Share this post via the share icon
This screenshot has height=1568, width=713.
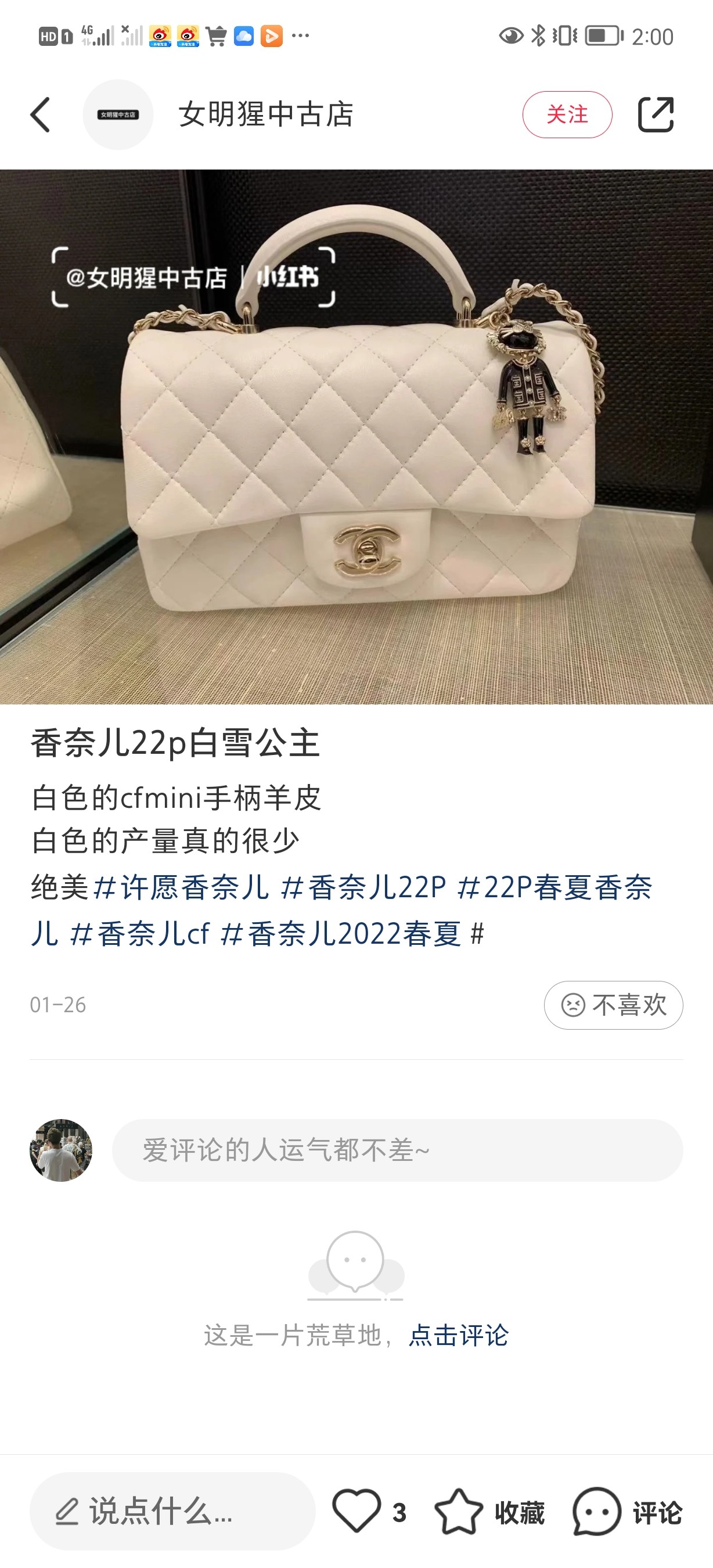(x=655, y=114)
